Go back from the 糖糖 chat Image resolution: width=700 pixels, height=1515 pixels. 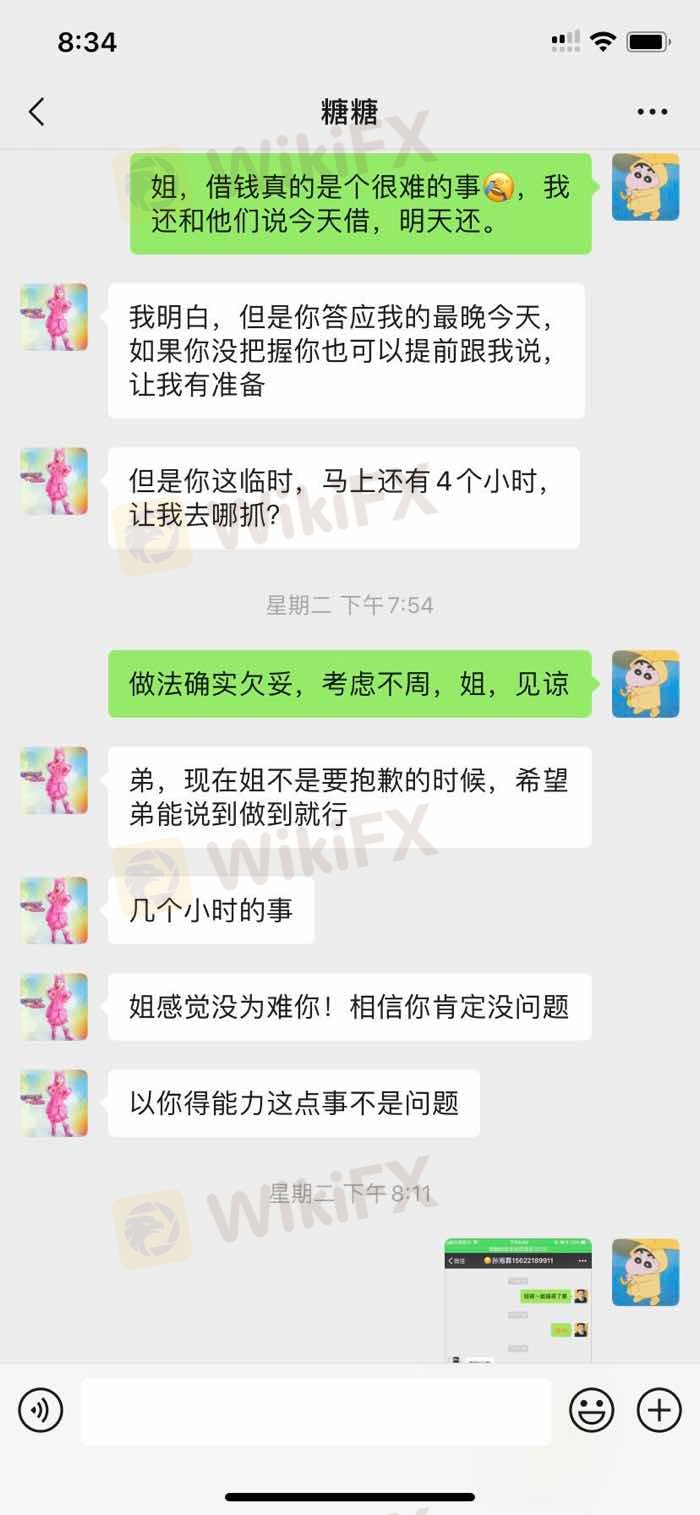coord(37,111)
